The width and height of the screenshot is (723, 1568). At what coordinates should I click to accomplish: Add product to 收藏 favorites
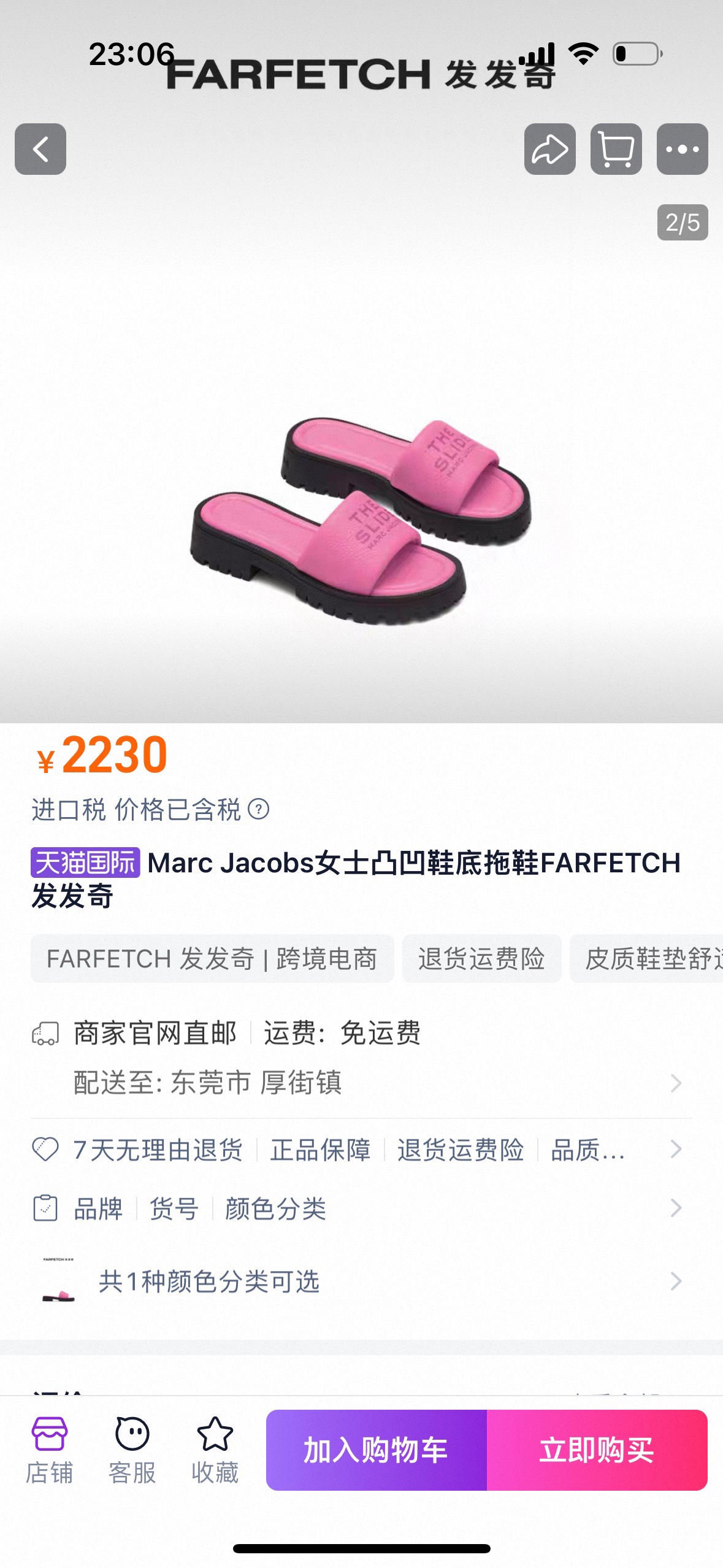pyautogui.click(x=215, y=1450)
